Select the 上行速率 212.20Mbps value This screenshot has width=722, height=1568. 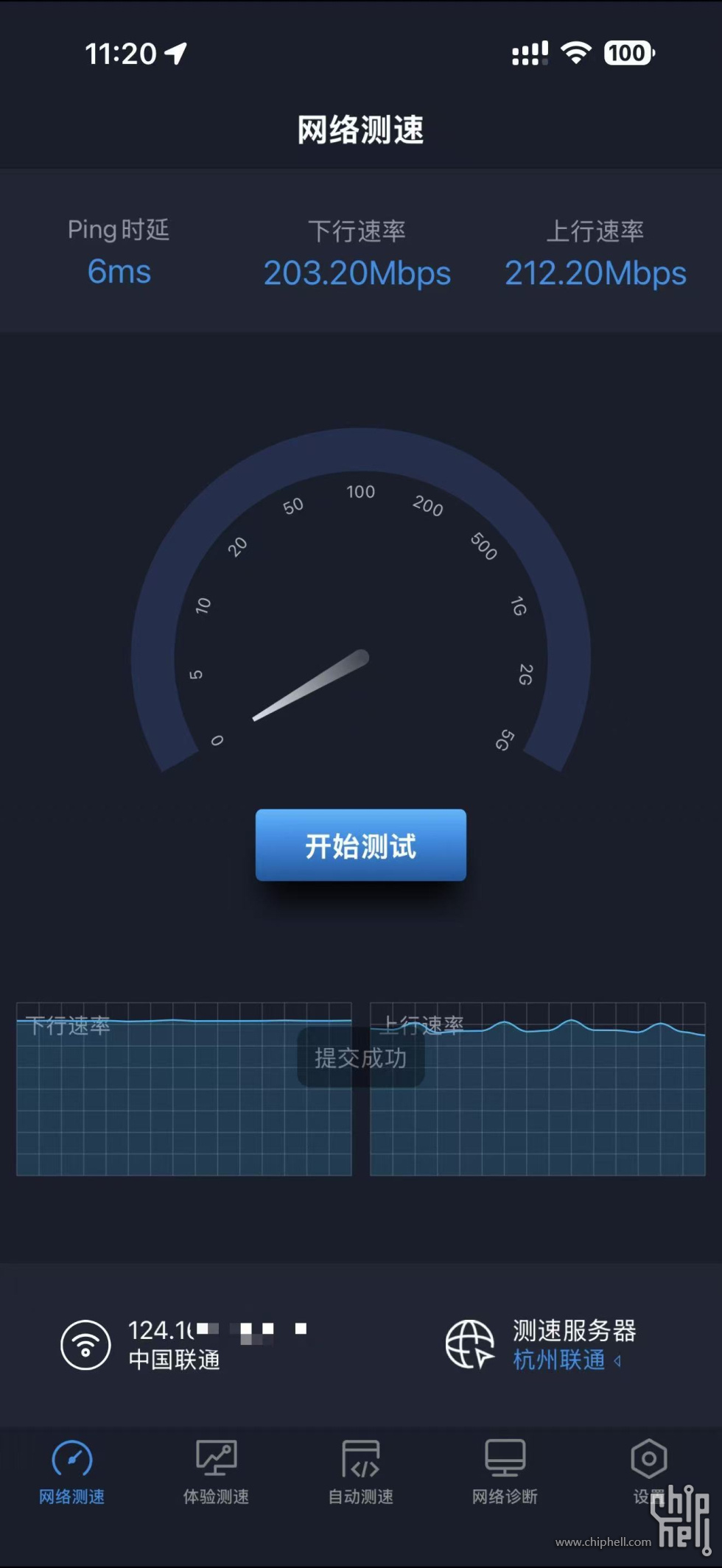(595, 273)
